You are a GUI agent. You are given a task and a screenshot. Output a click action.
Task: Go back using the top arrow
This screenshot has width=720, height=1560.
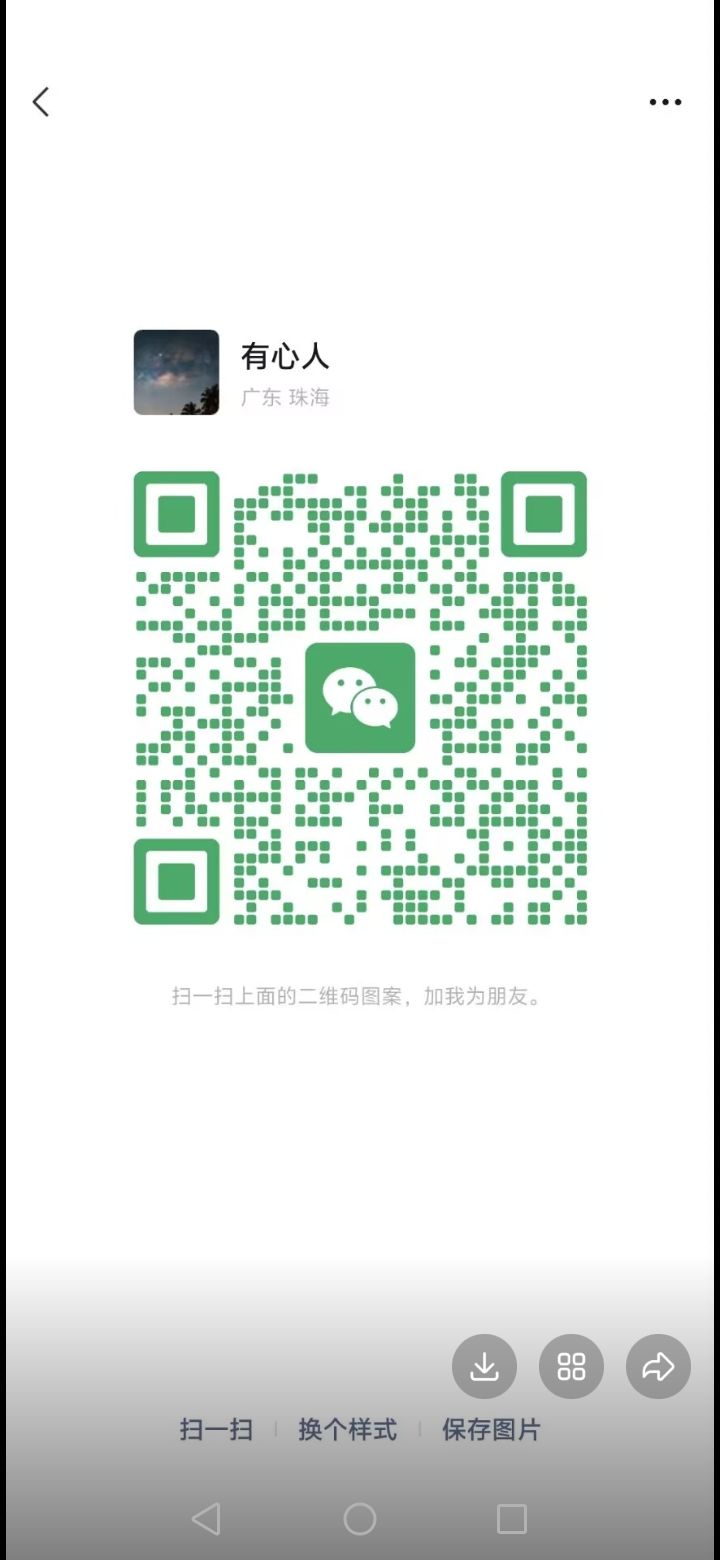41,102
